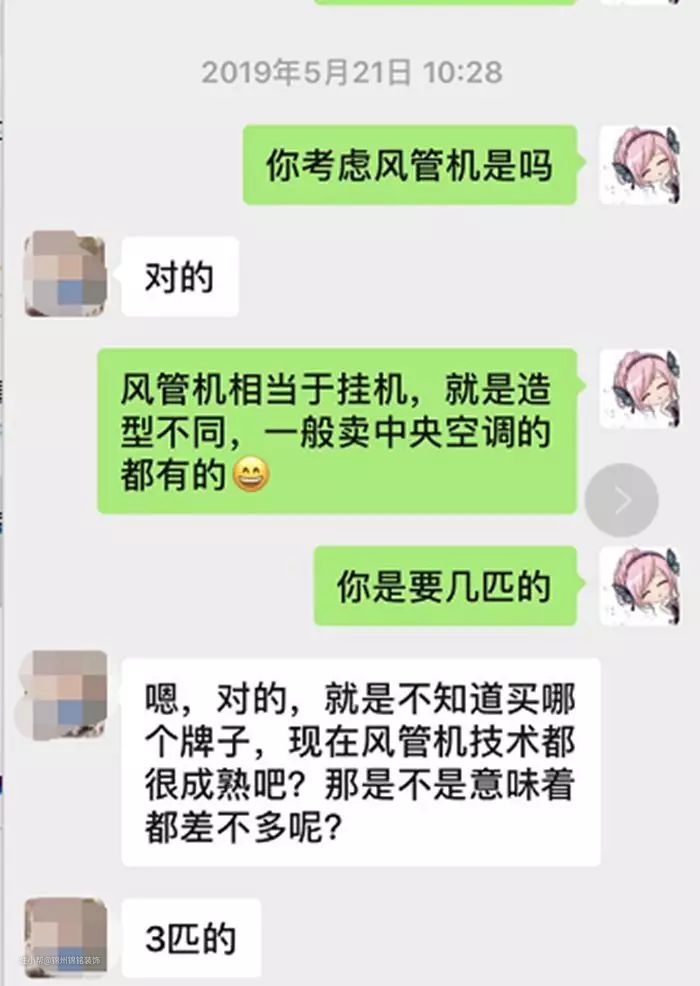Open contact avatar beside '3匹的' message
This screenshot has height=986, width=700.
click(65, 937)
